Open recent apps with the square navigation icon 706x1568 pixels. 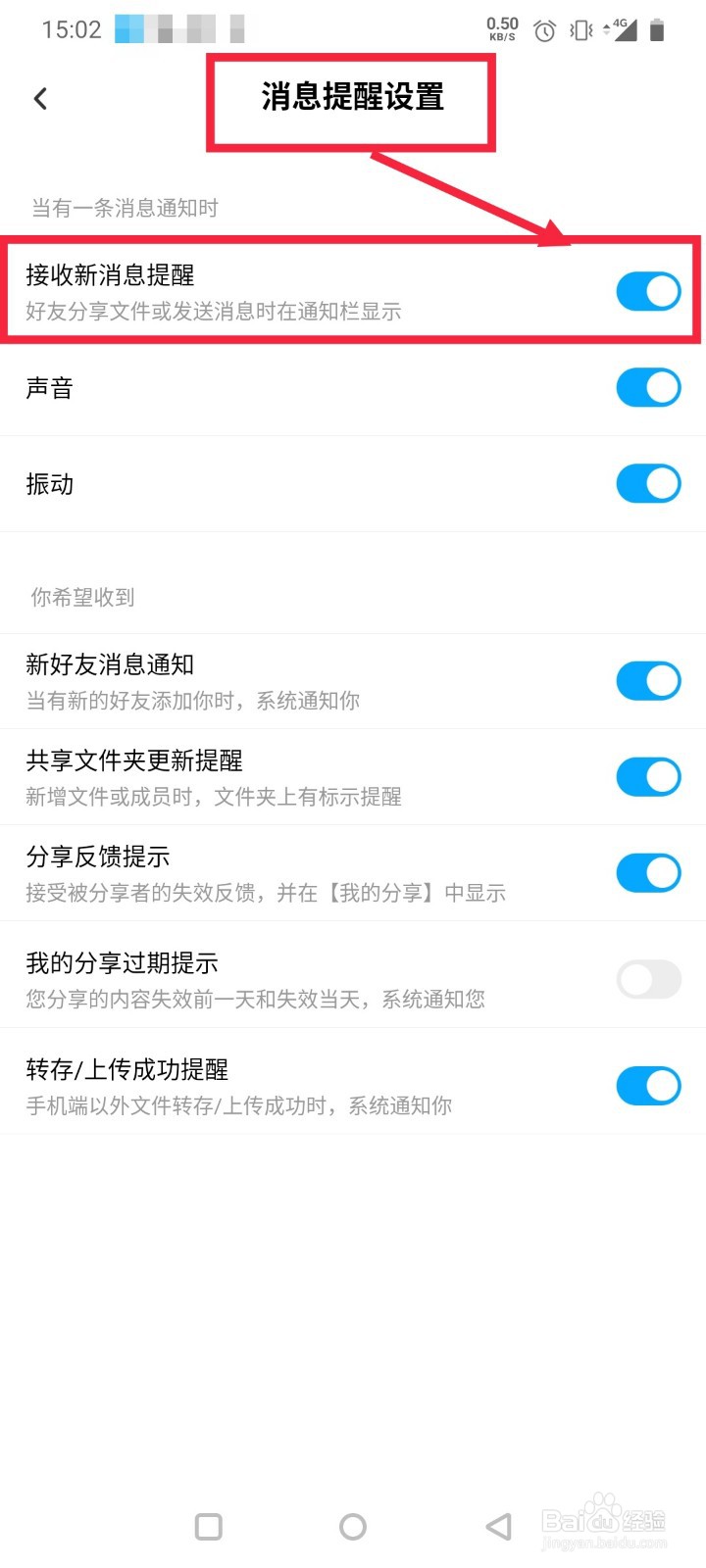[207, 1526]
